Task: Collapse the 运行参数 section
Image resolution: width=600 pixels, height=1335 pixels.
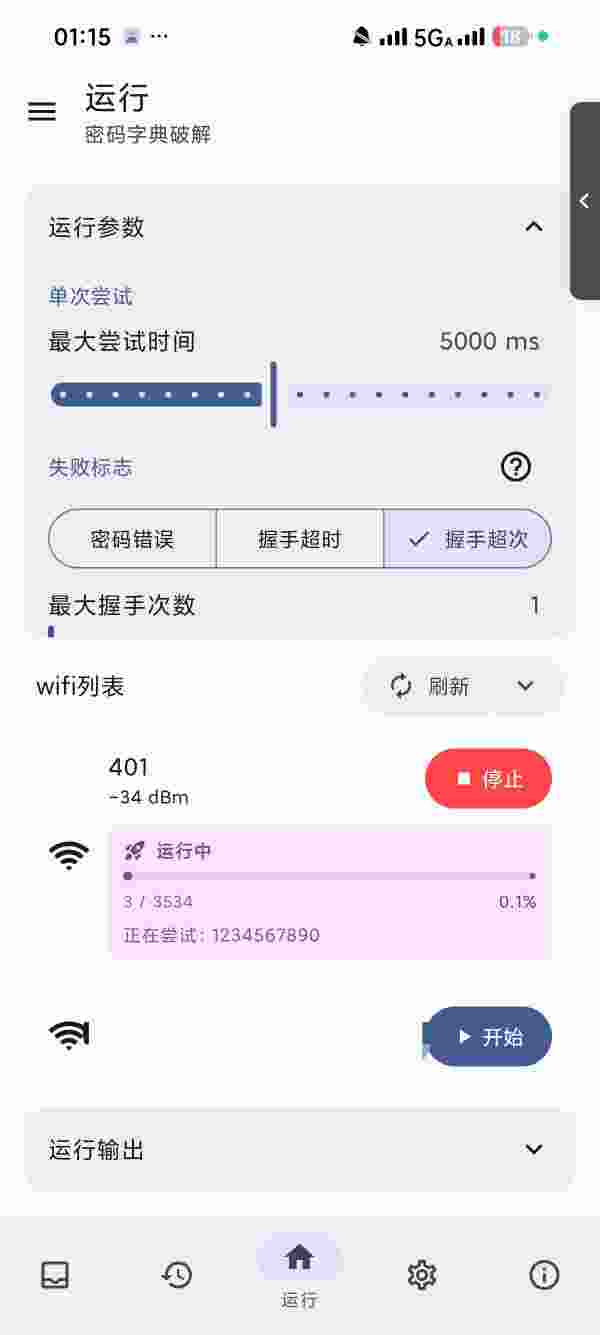Action: pyautogui.click(x=534, y=227)
